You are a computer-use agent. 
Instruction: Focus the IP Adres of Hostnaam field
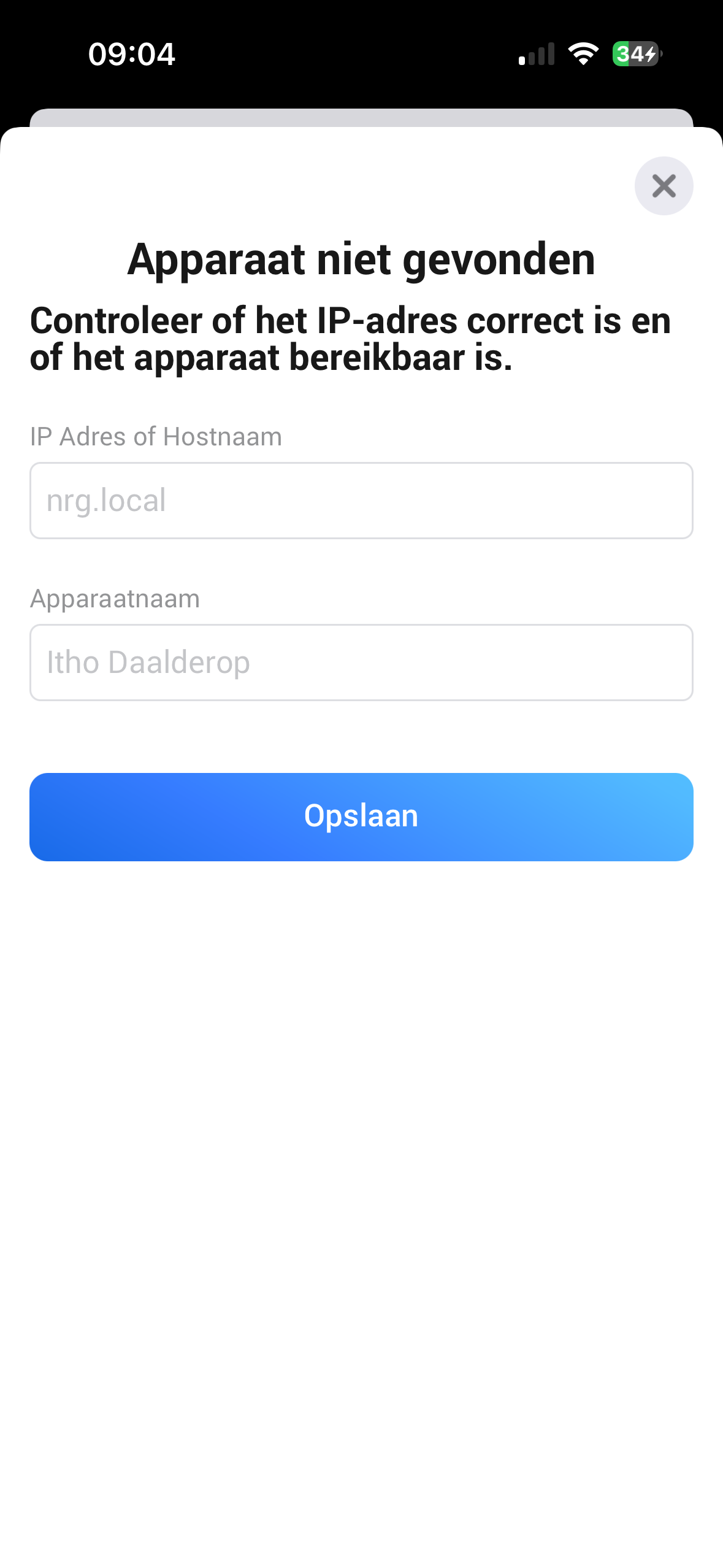(x=361, y=501)
